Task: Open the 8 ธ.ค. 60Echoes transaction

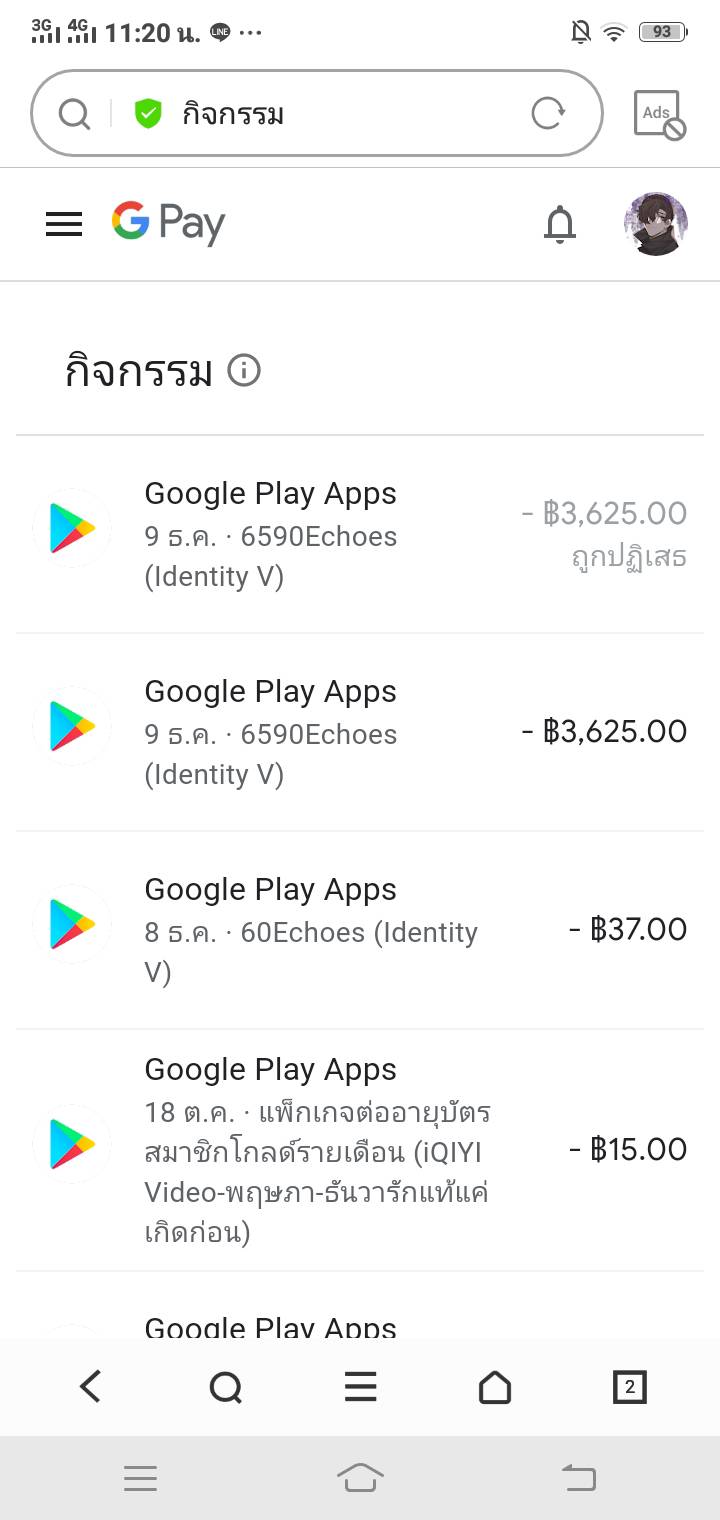Action: pos(360,930)
